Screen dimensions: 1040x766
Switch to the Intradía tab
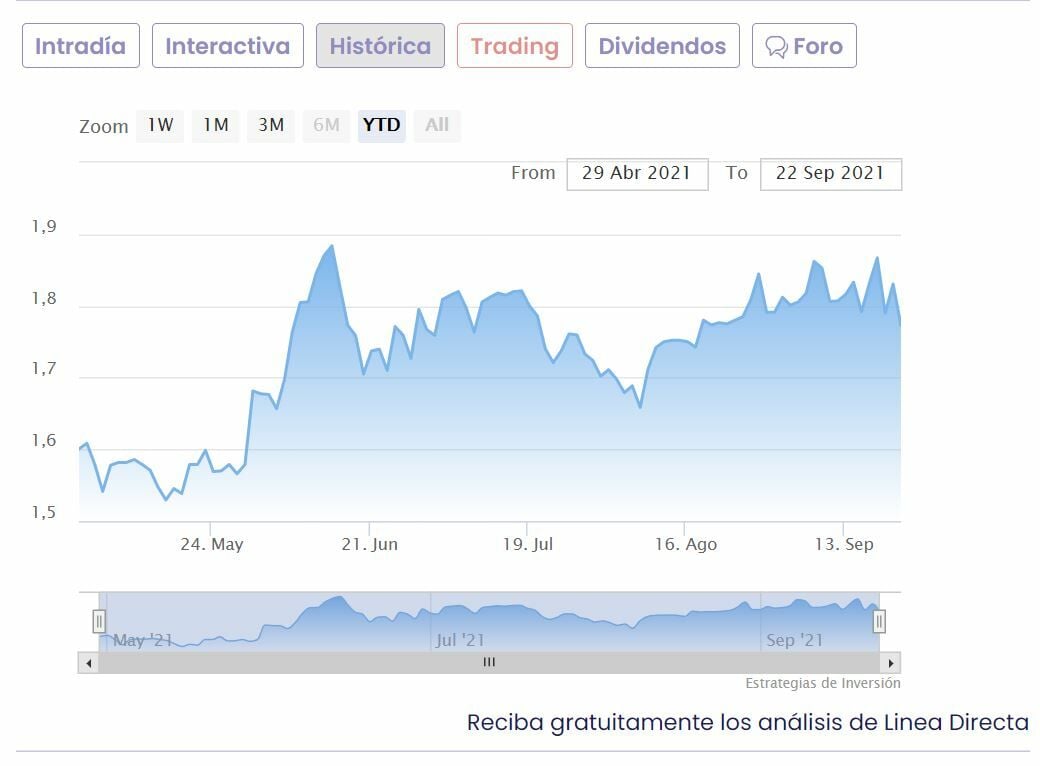80,46
